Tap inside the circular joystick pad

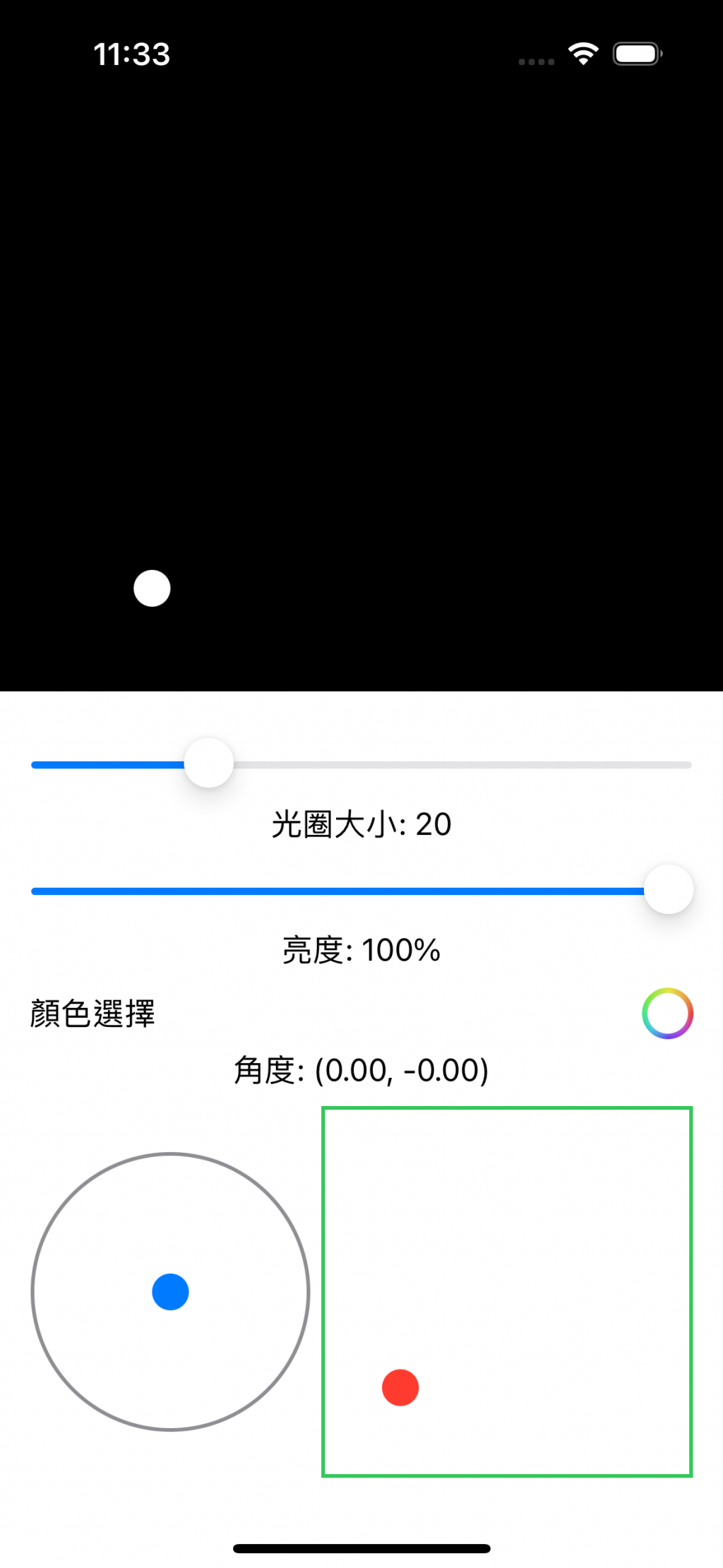point(170,1291)
